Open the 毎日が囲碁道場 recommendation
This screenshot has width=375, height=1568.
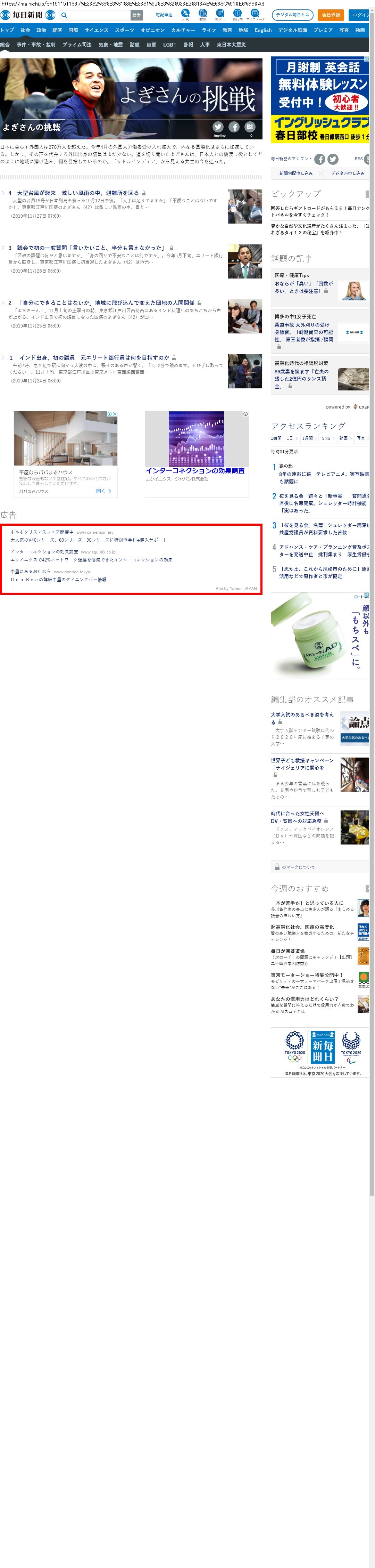[288, 951]
